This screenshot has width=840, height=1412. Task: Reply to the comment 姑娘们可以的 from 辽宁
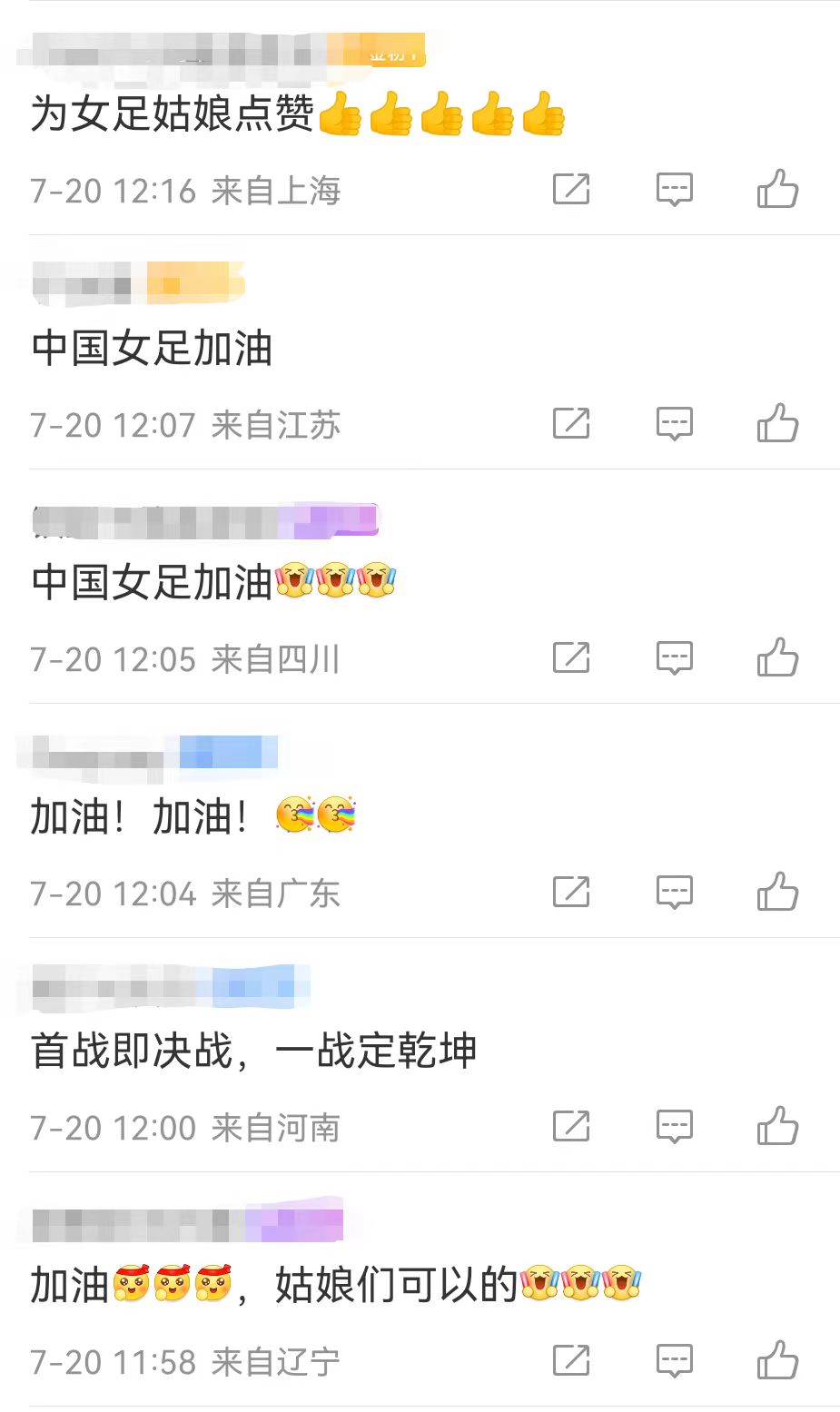(675, 1360)
